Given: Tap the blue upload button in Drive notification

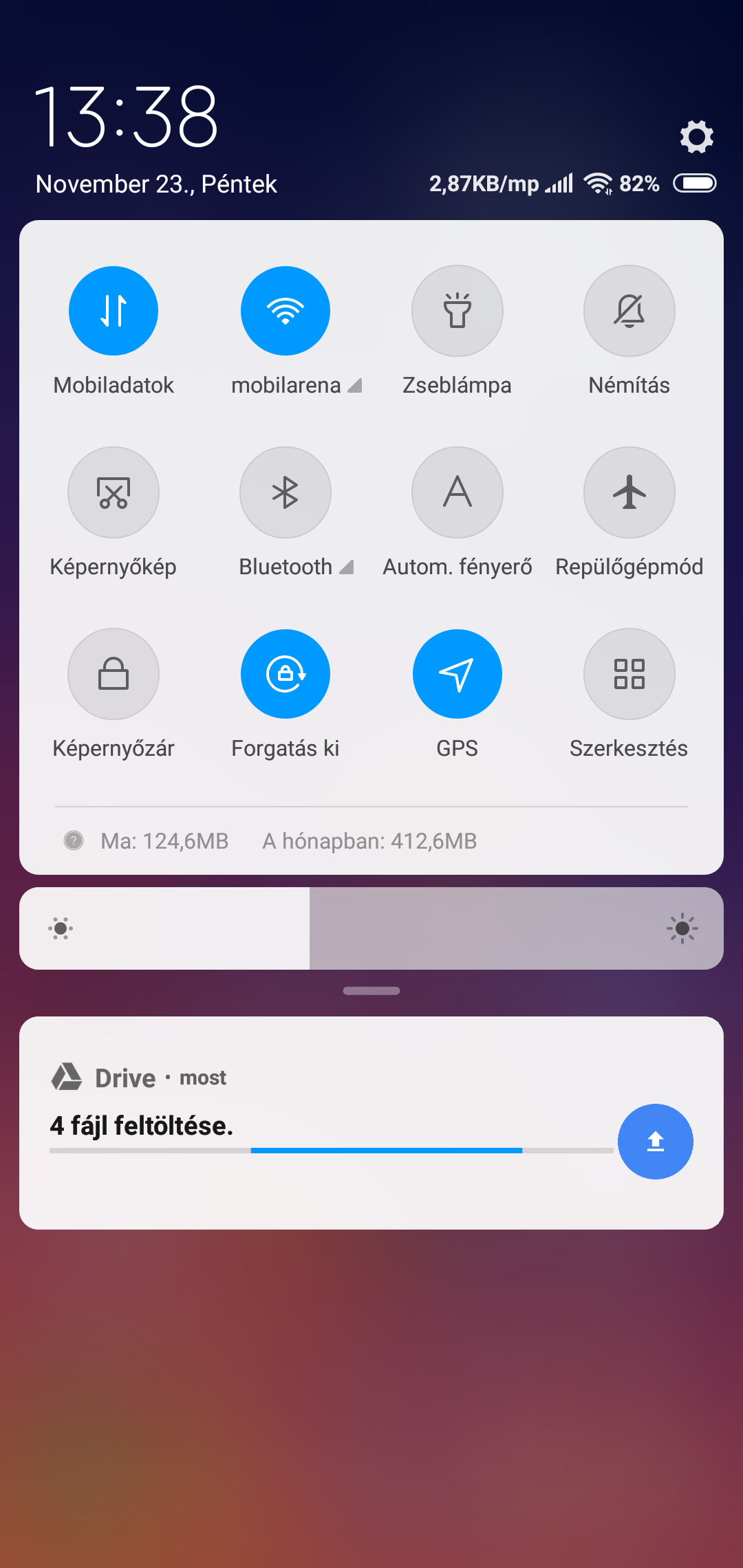Looking at the screenshot, I should coord(656,1142).
